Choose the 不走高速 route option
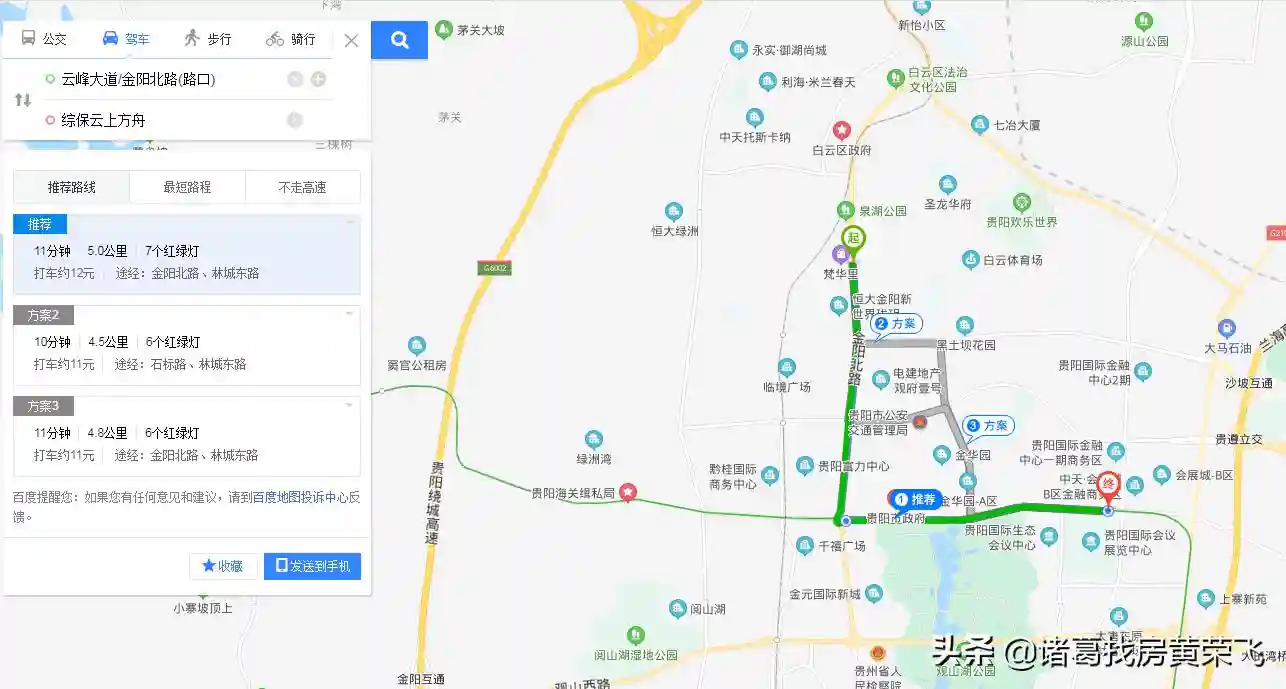 click(x=302, y=187)
